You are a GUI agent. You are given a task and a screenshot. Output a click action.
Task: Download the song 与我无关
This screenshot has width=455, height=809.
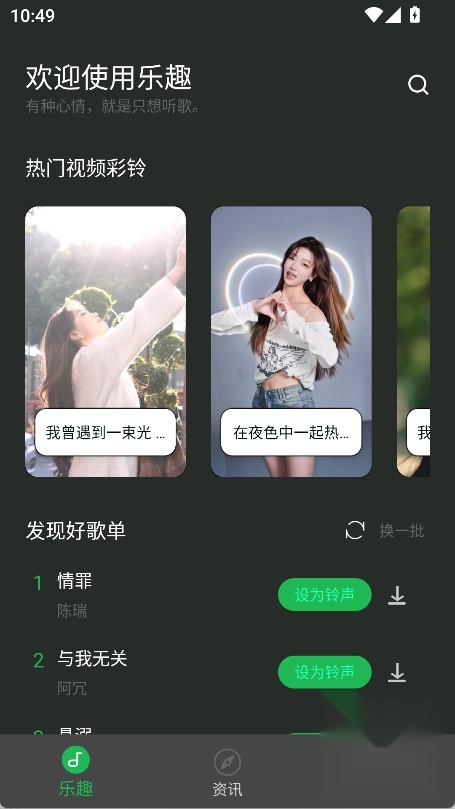397,673
